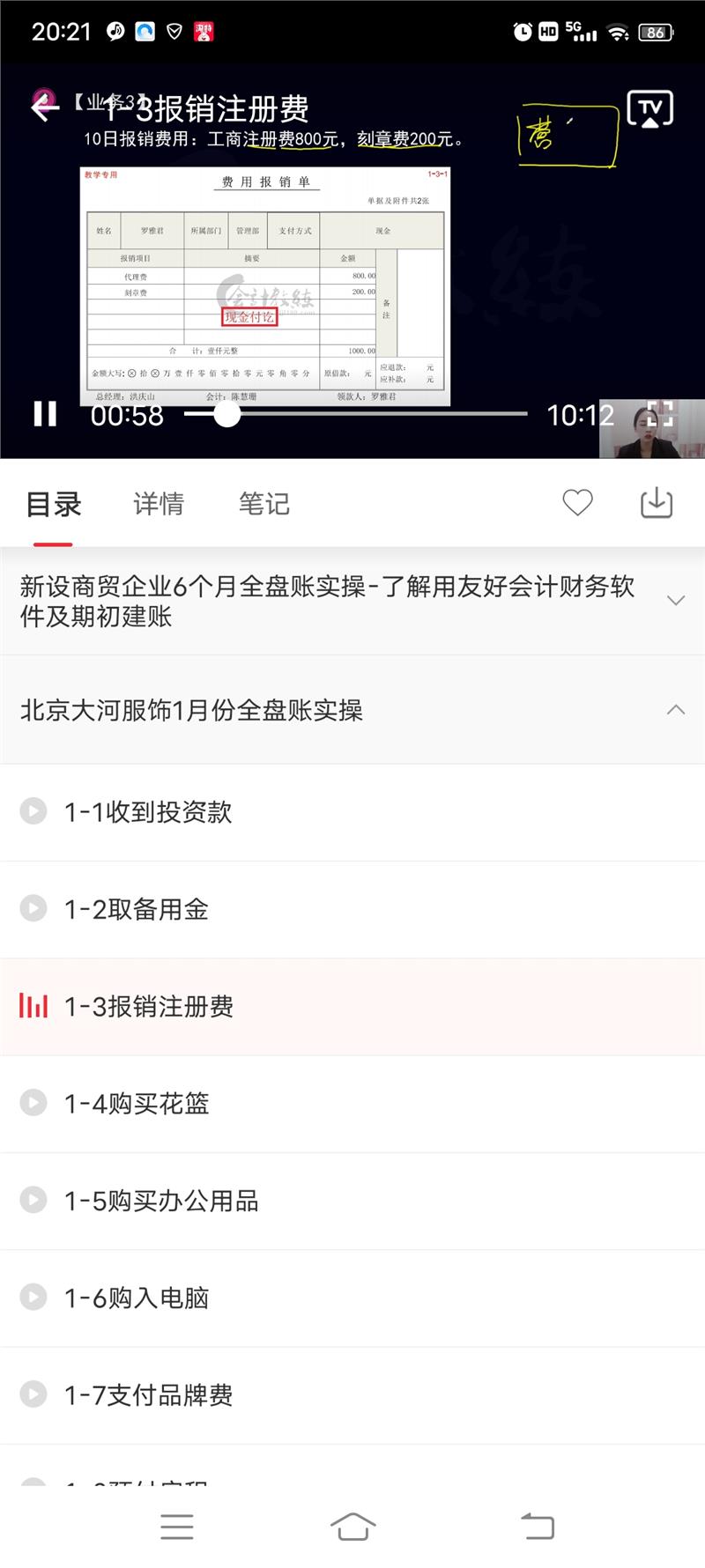This screenshot has width=705, height=1568.
Task: Enter fullscreen video mode
Action: 660,413
